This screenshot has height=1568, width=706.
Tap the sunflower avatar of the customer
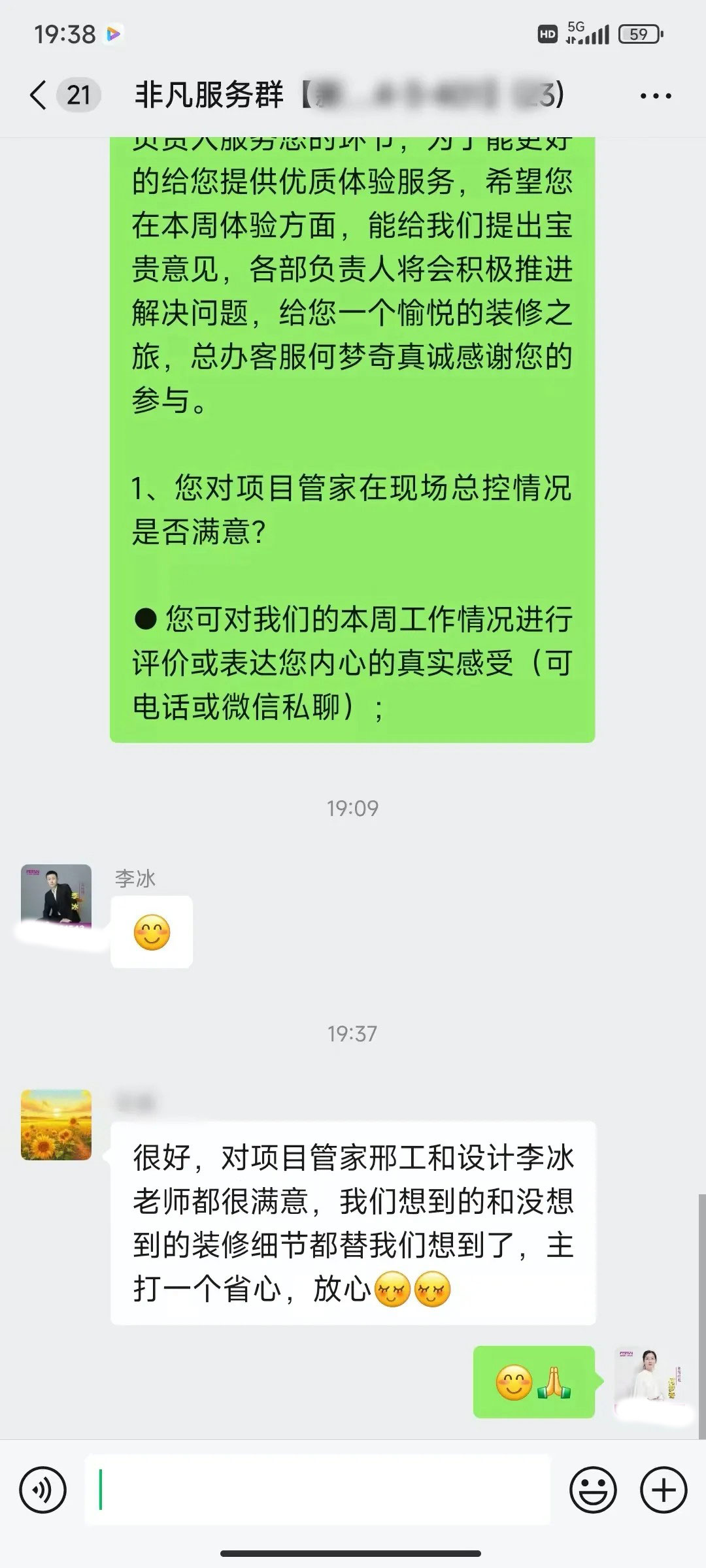pos(56,1124)
